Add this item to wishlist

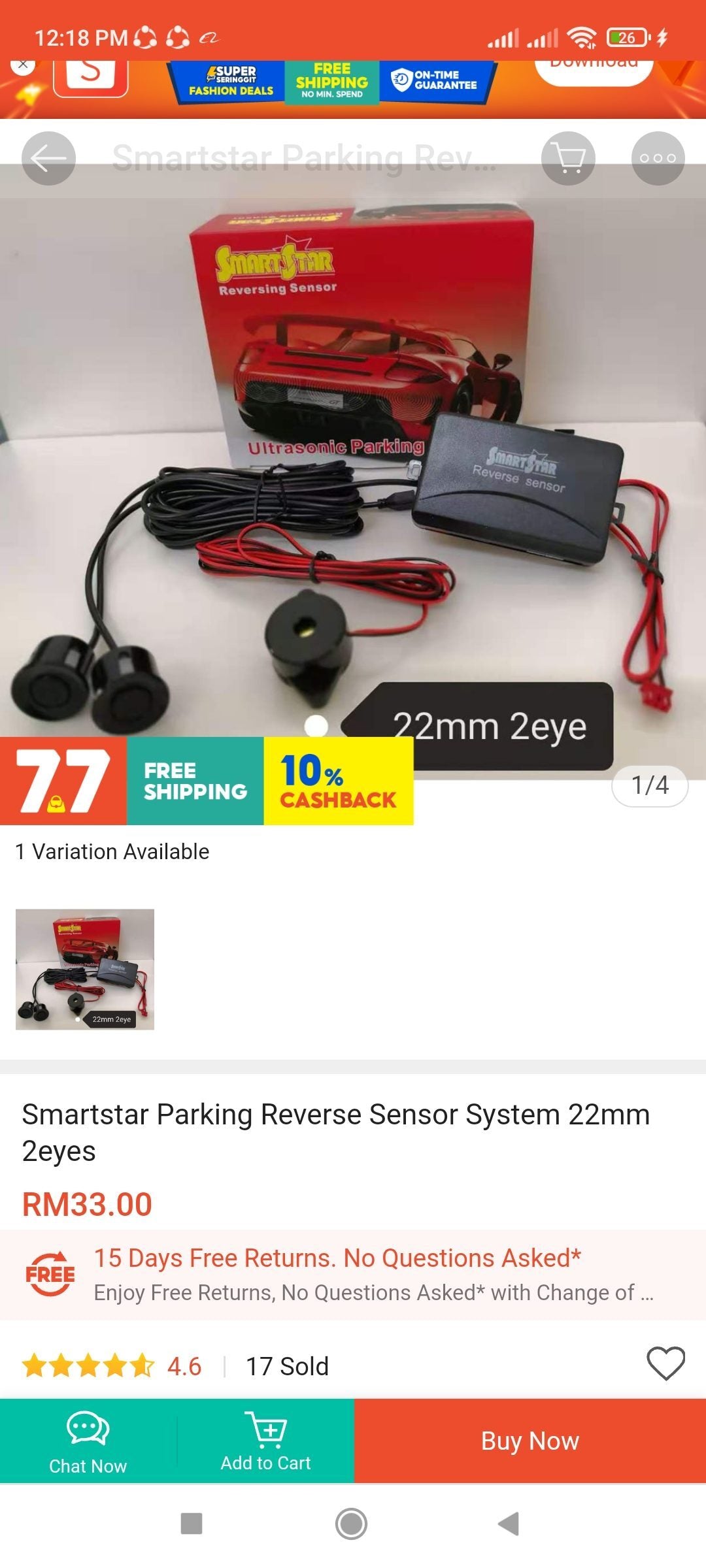pyautogui.click(x=665, y=1364)
